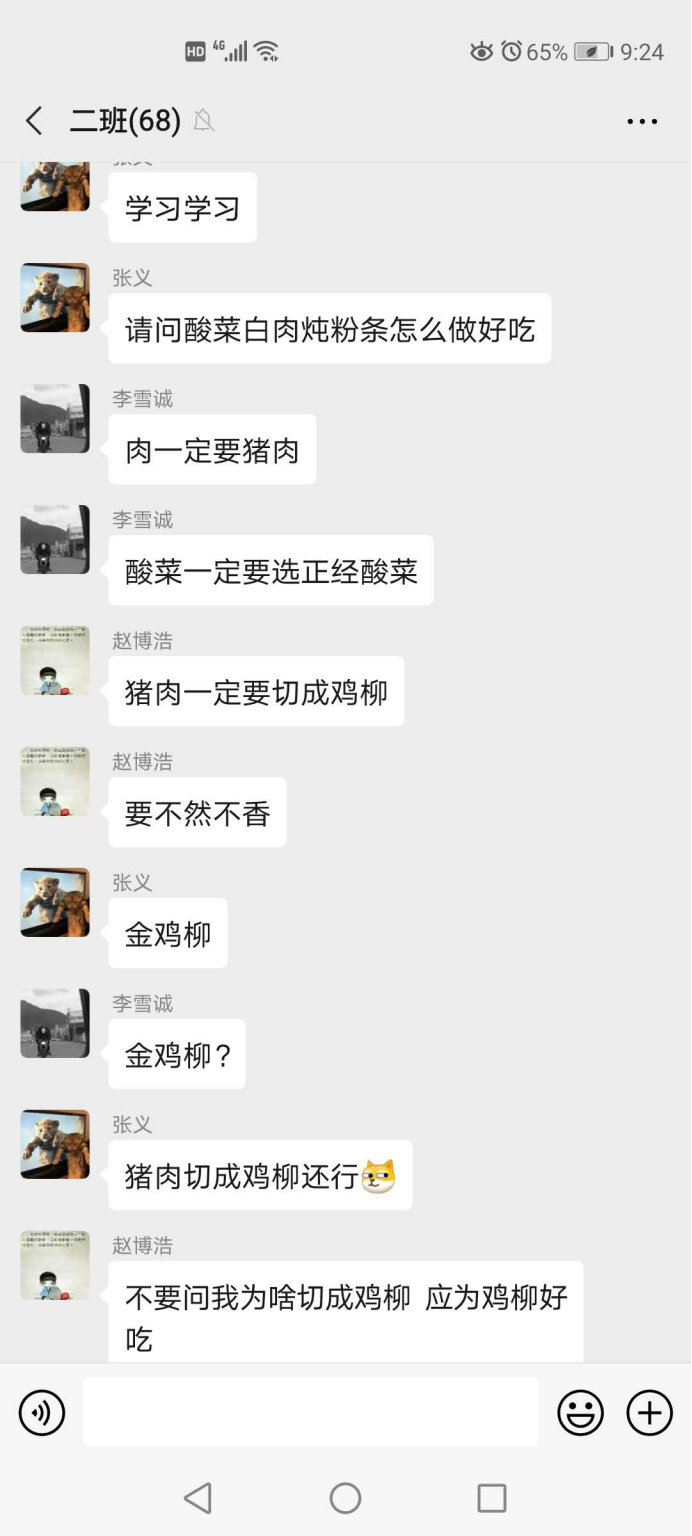Open 李雪诚's avatar next to 肉一定要猪肉

[55, 418]
